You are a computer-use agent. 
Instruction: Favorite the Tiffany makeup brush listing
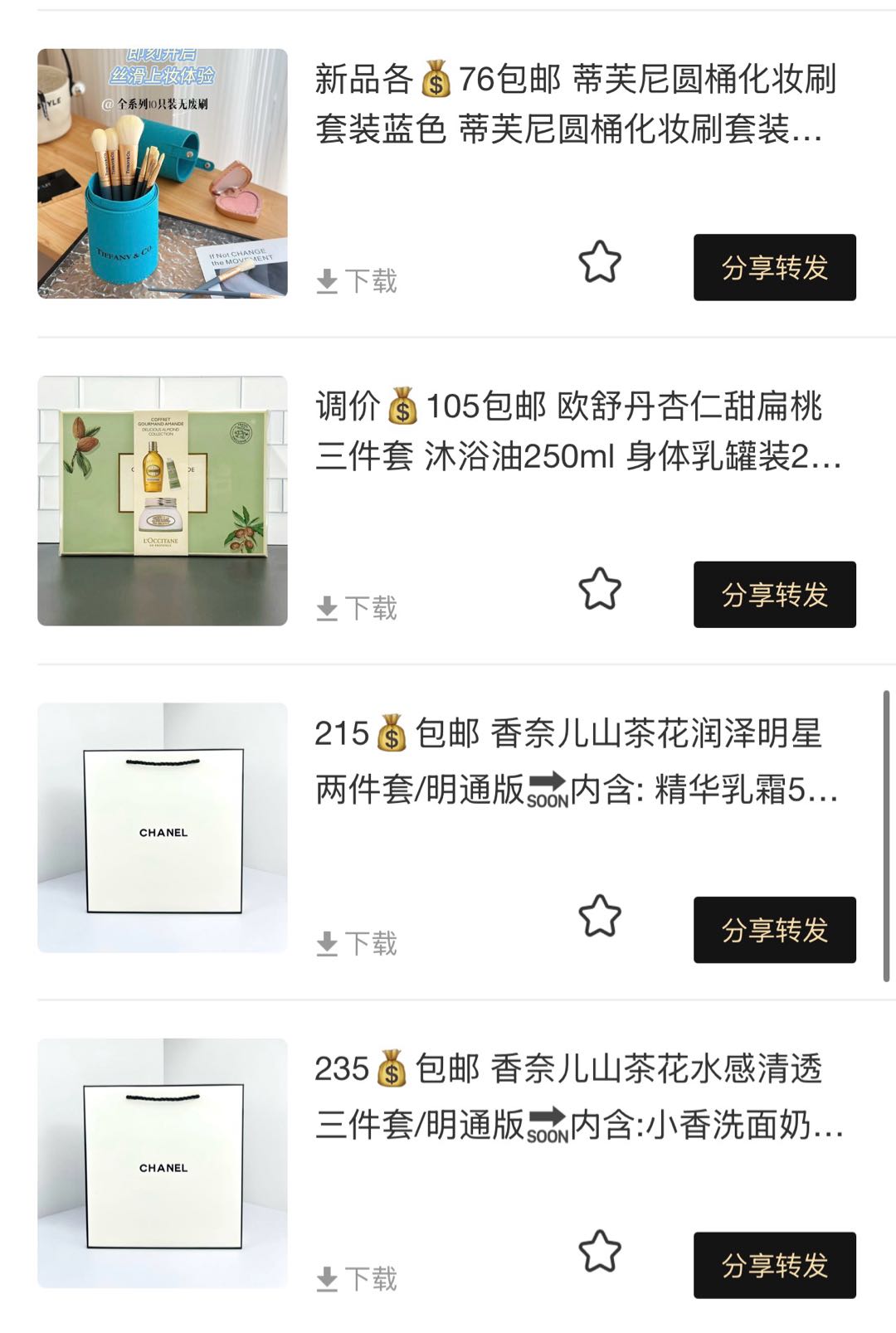[601, 264]
